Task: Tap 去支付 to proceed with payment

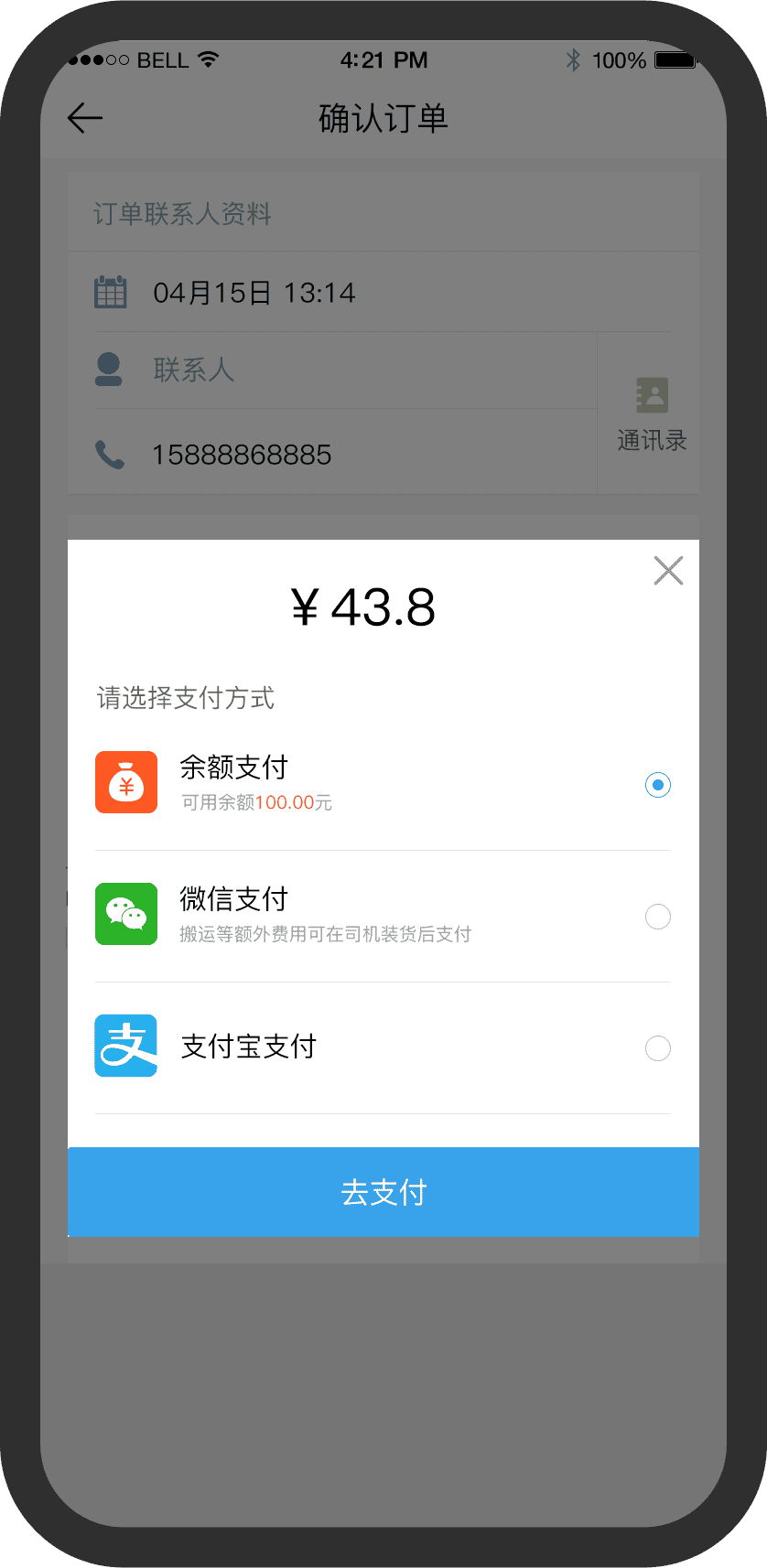Action: (x=383, y=1192)
